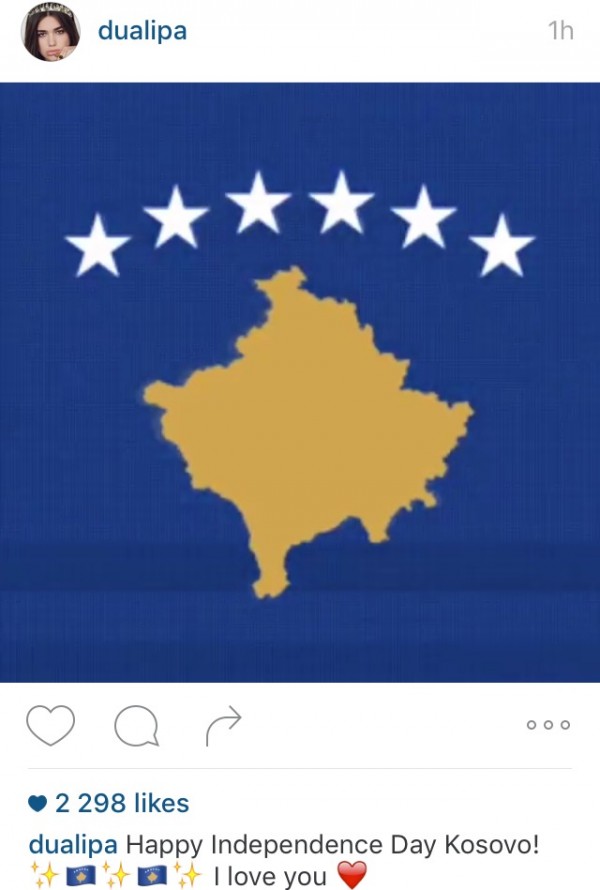
Task: Open dualipa's profile picture
Action: [51, 32]
